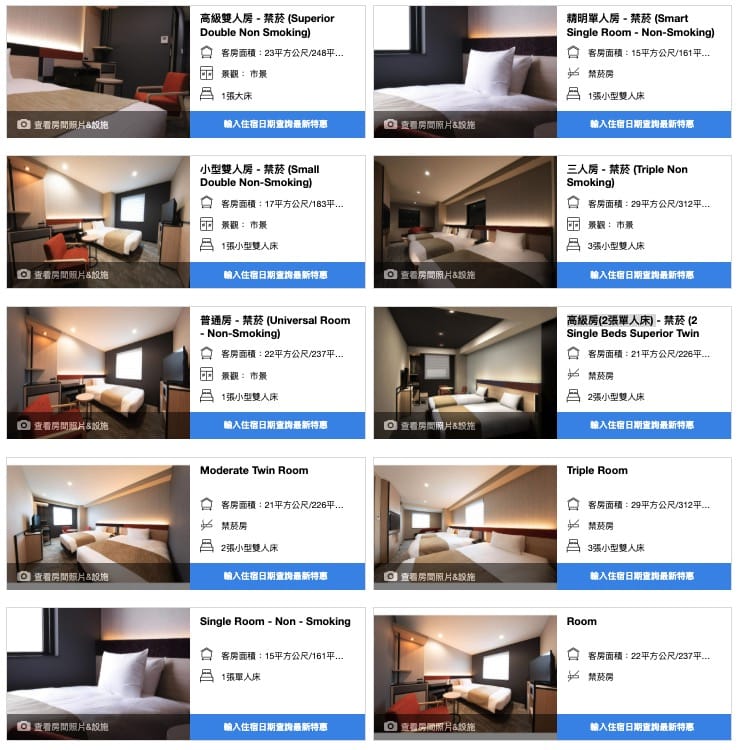Check latest deals for Small Double Non-Smoking
Image resolution: width=739 pixels, height=750 pixels.
[277, 275]
